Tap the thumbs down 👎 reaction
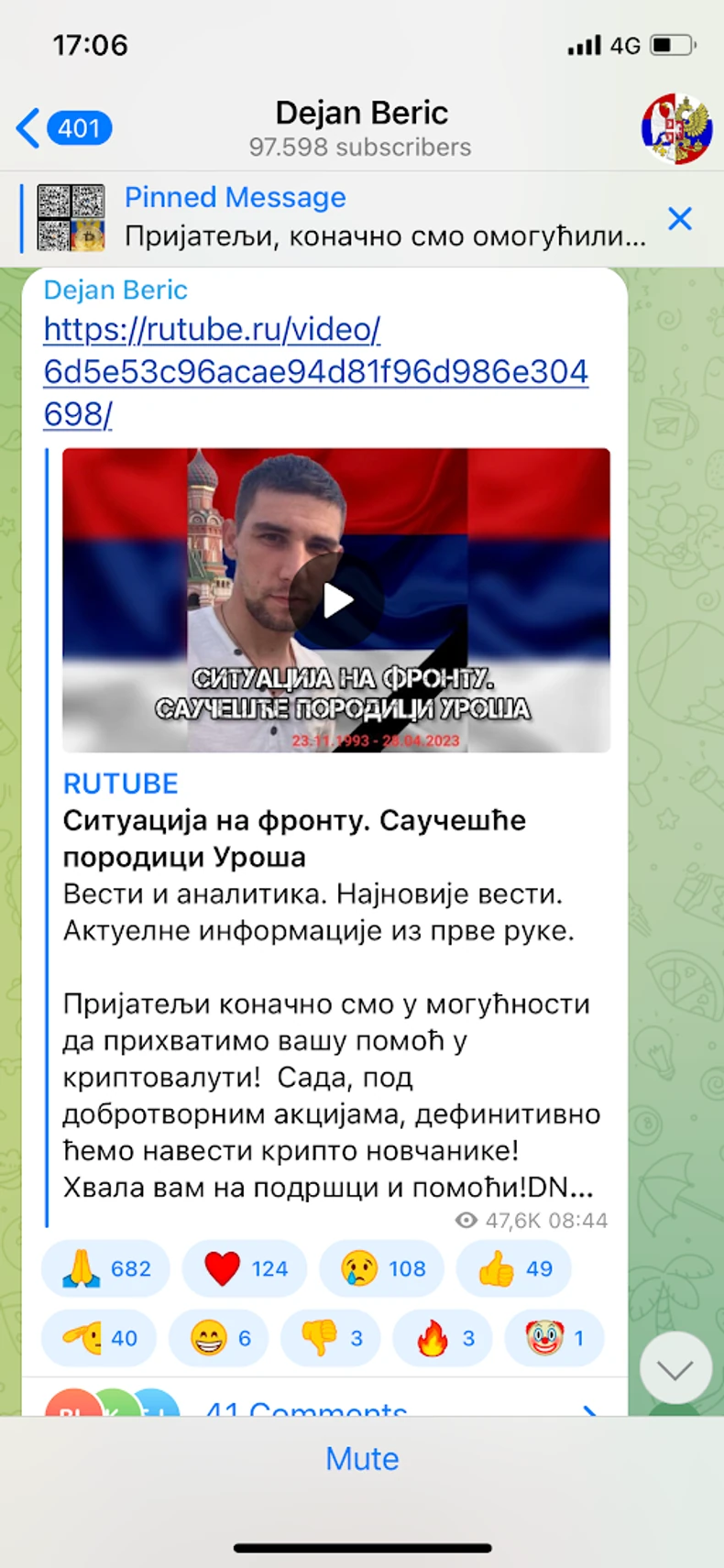Viewport: 724px width, 1568px height. (x=330, y=1338)
